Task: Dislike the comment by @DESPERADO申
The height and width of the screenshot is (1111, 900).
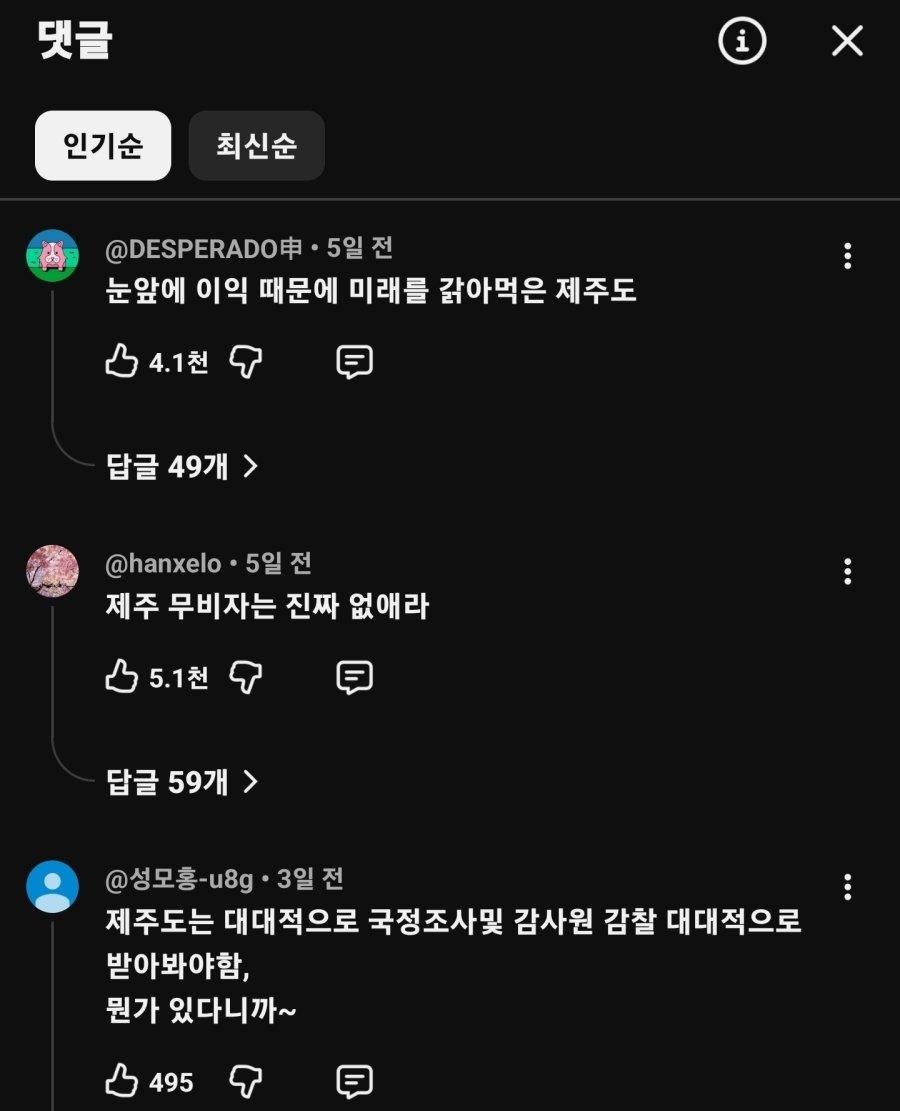Action: tap(246, 361)
